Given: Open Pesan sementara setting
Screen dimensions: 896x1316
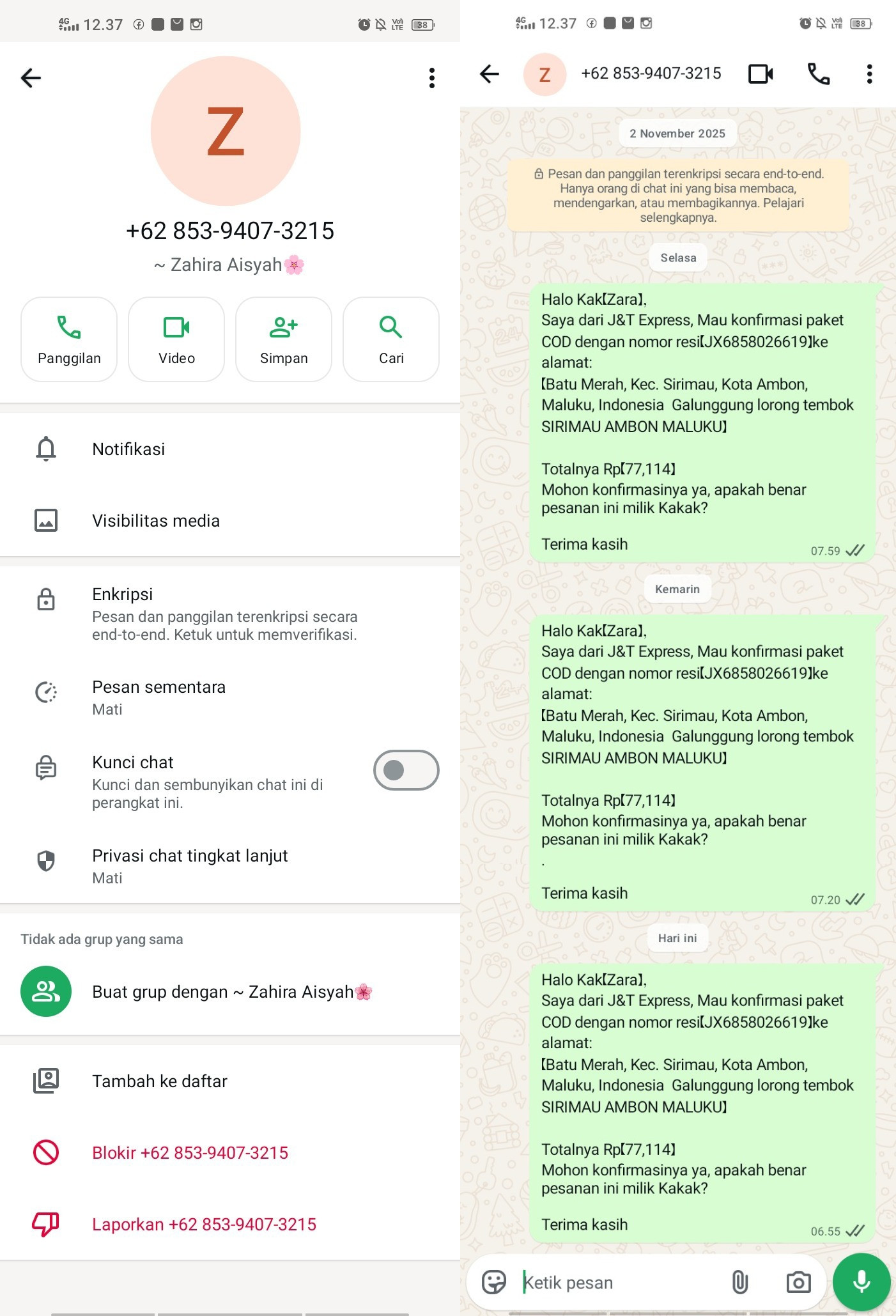Looking at the screenshot, I should [230, 697].
